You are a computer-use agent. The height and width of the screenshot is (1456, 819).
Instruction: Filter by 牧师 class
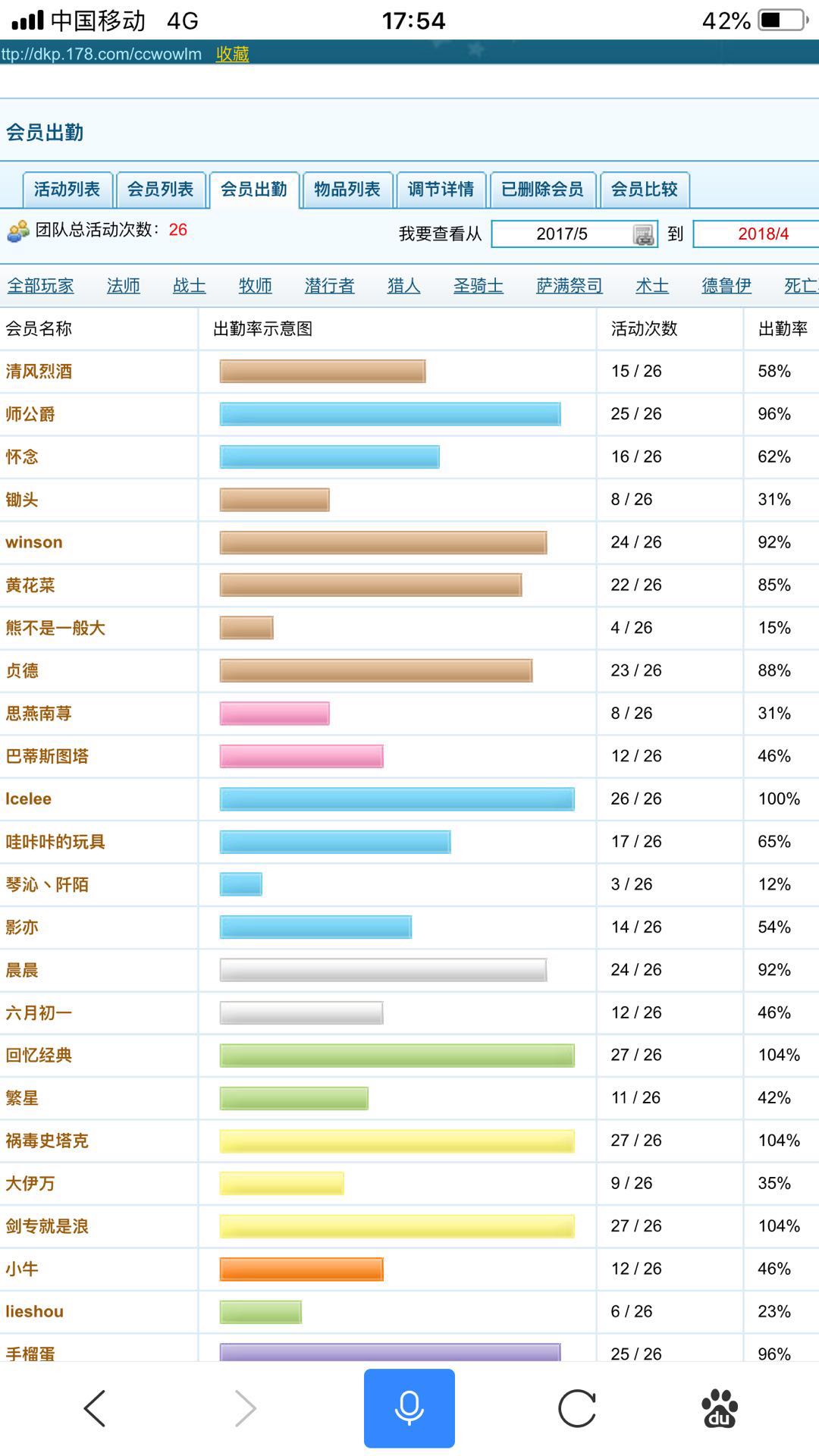coord(256,286)
